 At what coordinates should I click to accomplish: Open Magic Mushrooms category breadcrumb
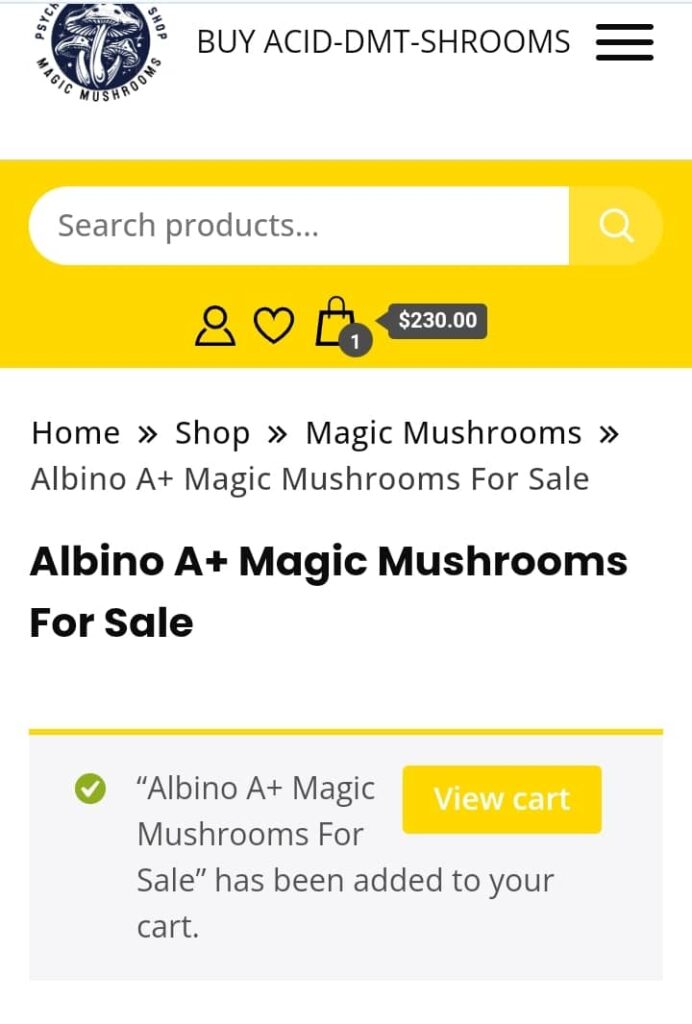(443, 433)
